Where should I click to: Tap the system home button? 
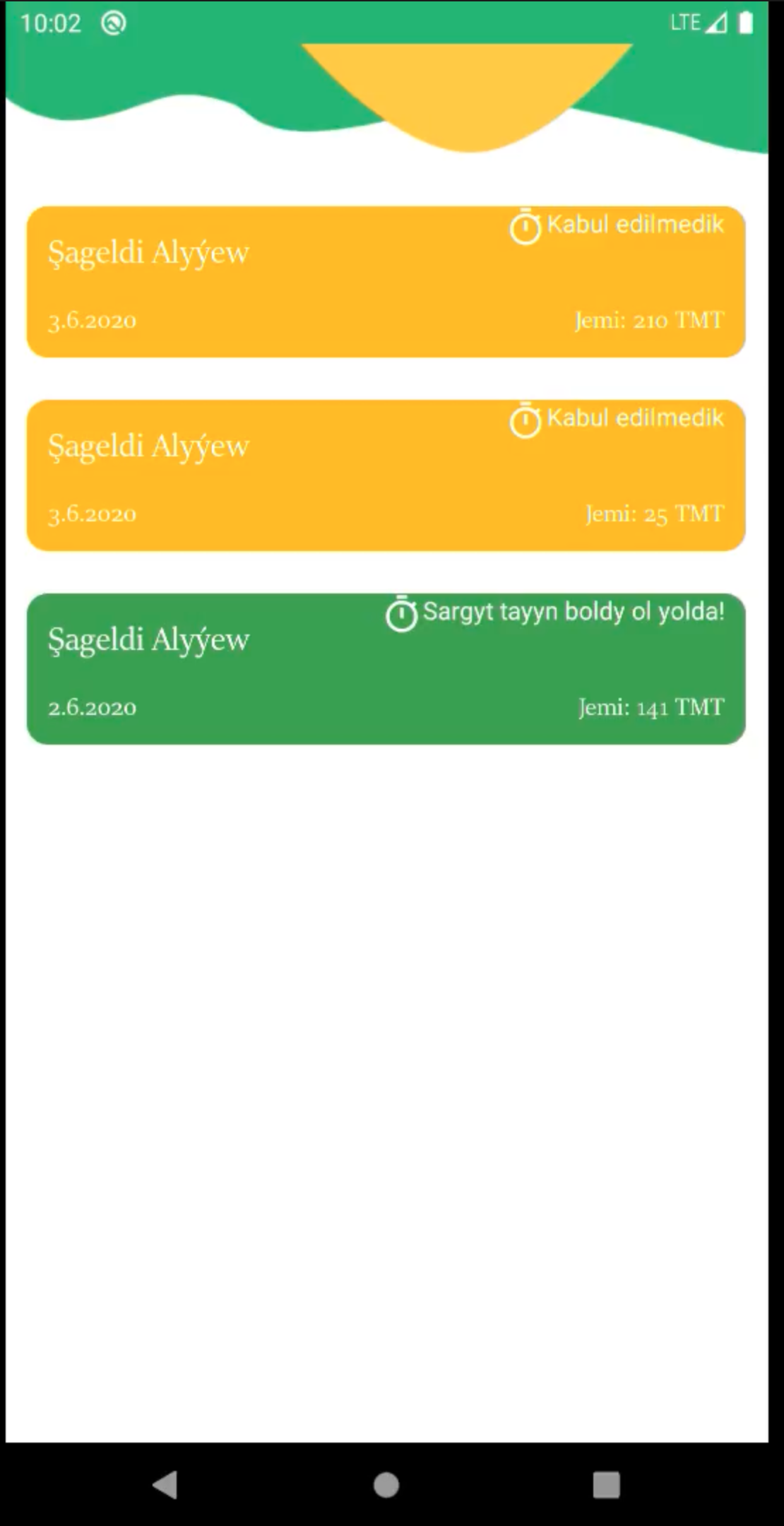tap(386, 1485)
